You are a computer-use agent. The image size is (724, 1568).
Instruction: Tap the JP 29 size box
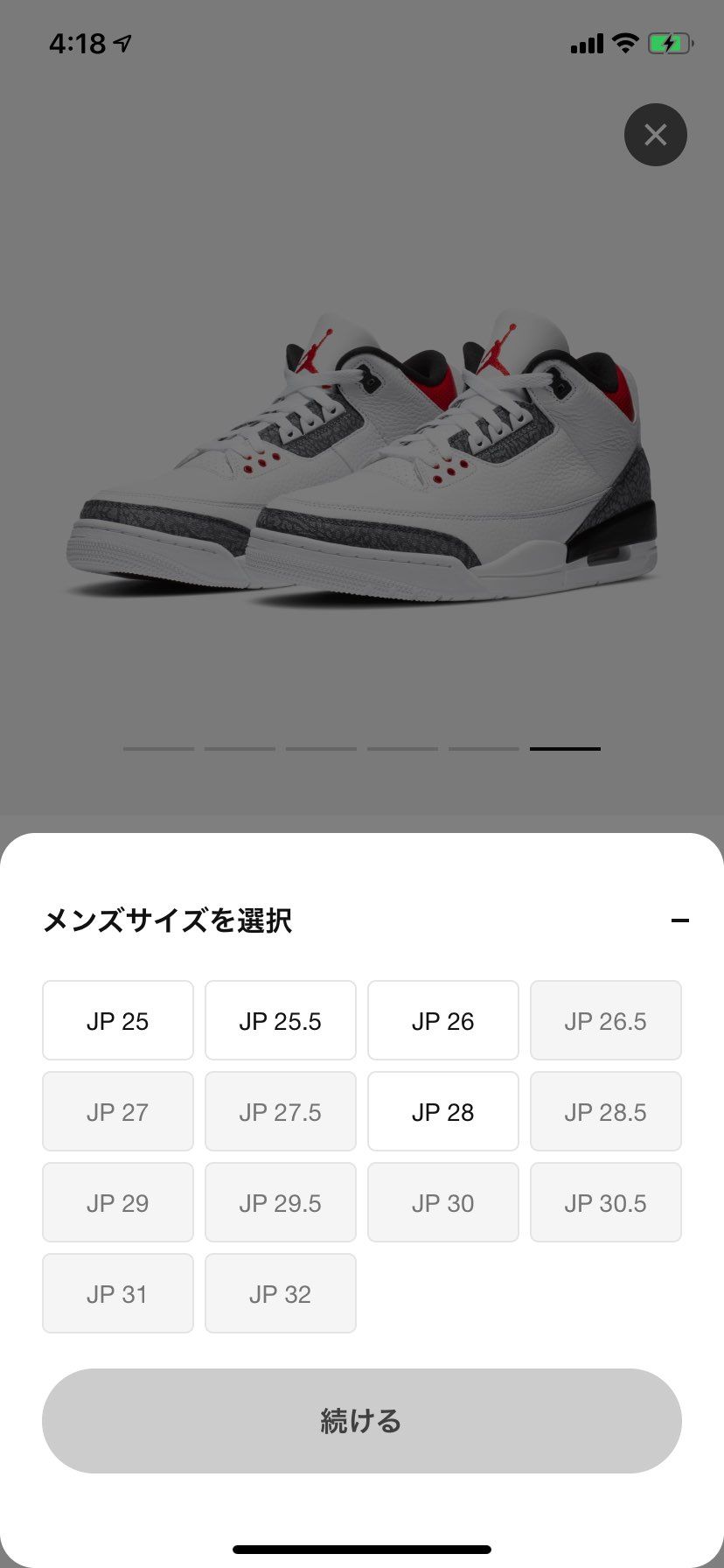click(118, 1202)
